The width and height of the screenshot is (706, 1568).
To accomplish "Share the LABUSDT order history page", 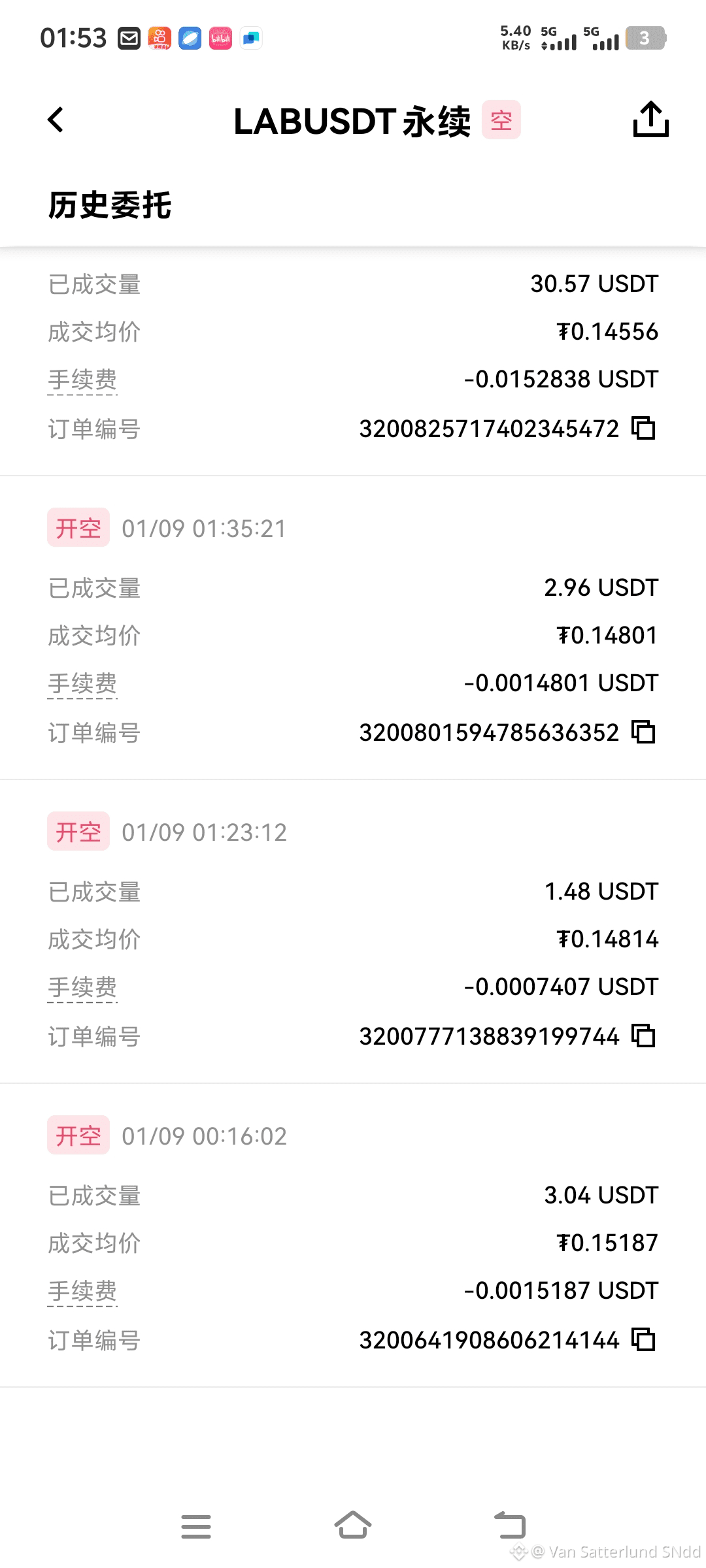I will tap(650, 120).
